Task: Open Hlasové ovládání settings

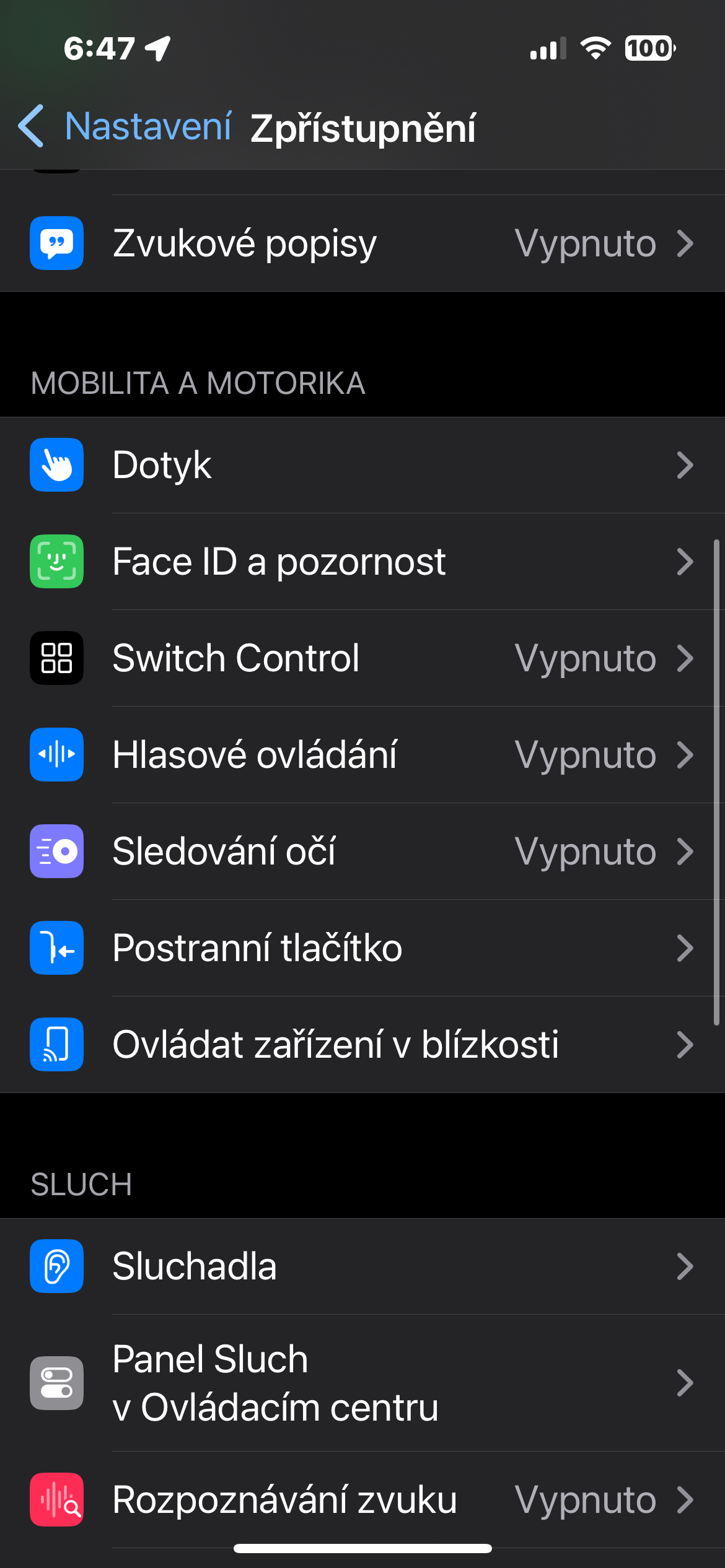Action: point(362,755)
